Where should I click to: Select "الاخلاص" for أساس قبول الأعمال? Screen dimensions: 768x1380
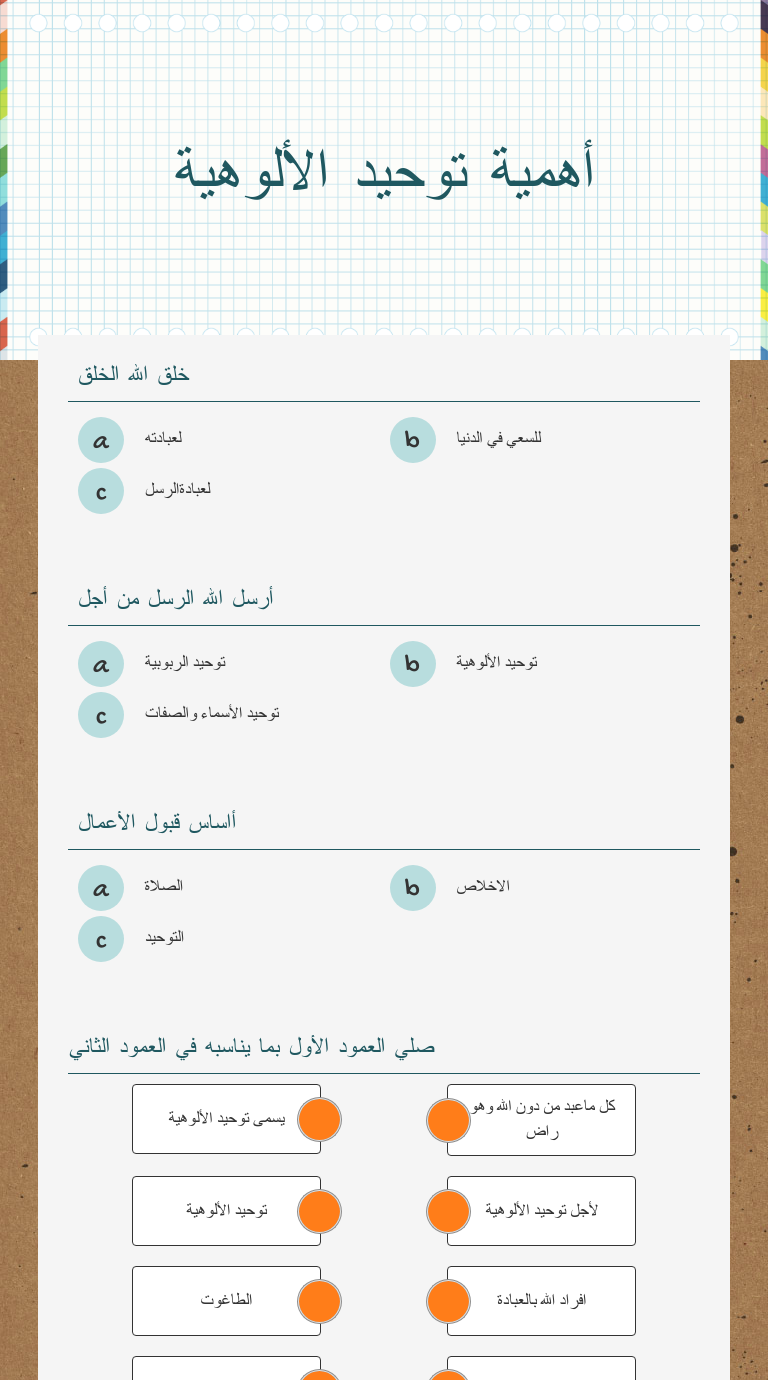(x=483, y=886)
